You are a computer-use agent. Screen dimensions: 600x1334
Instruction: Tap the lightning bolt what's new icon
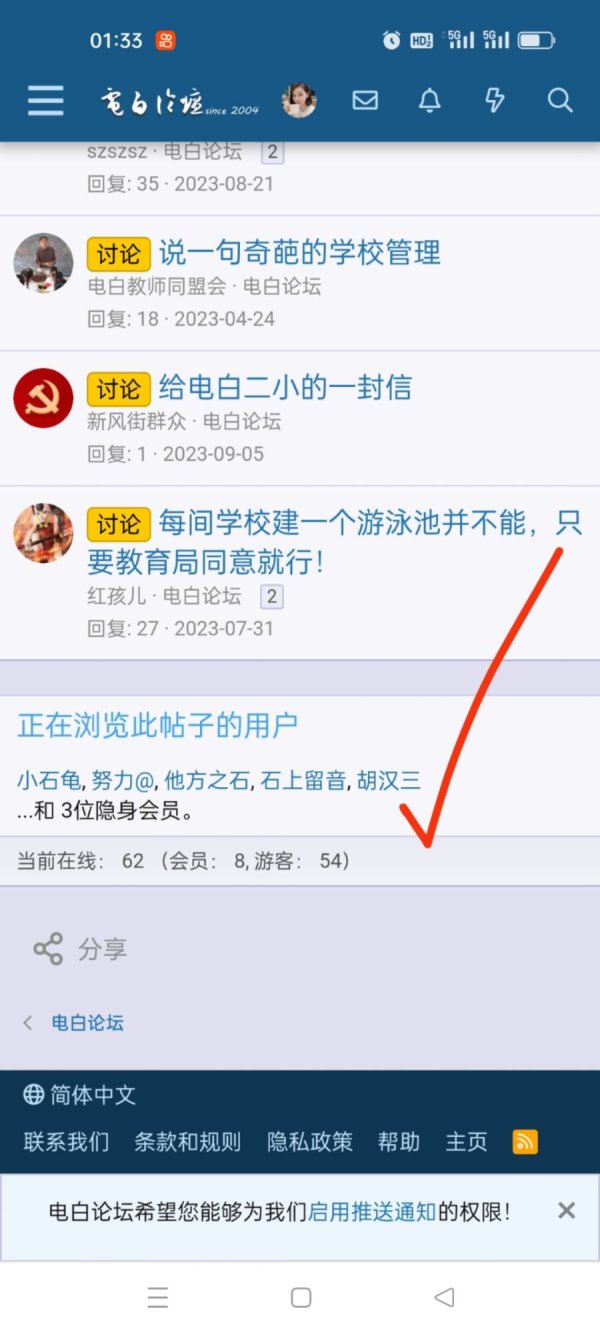point(494,100)
